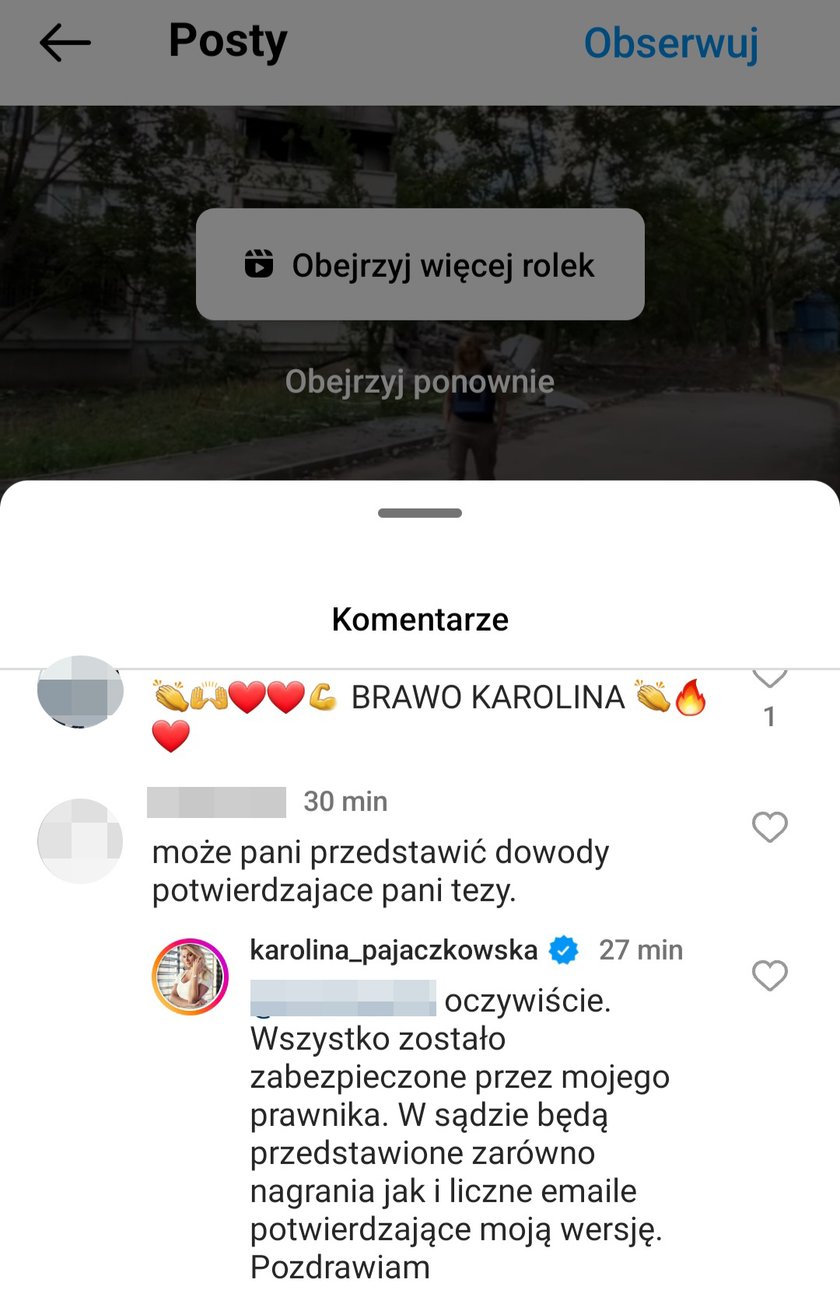This screenshot has width=840, height=1311.
Task: Like karolina_pajaczkowska's reply
Action: click(x=769, y=975)
